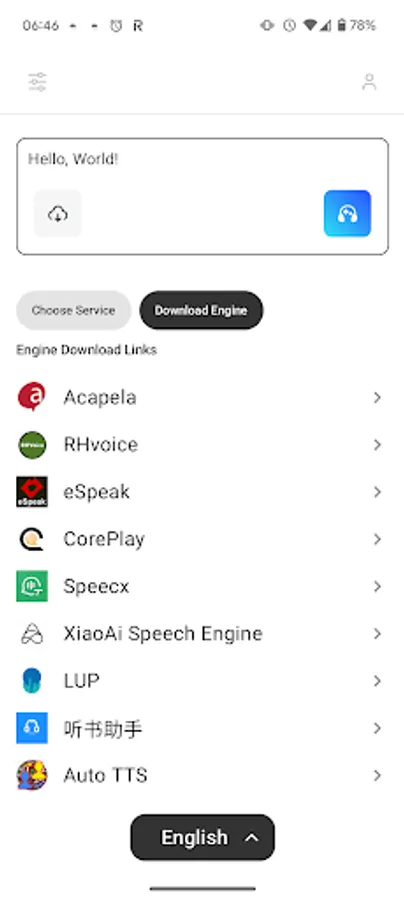Viewport: 404px width, 900px height.
Task: Open the eSpeak engine row
Action: pyautogui.click(x=202, y=492)
